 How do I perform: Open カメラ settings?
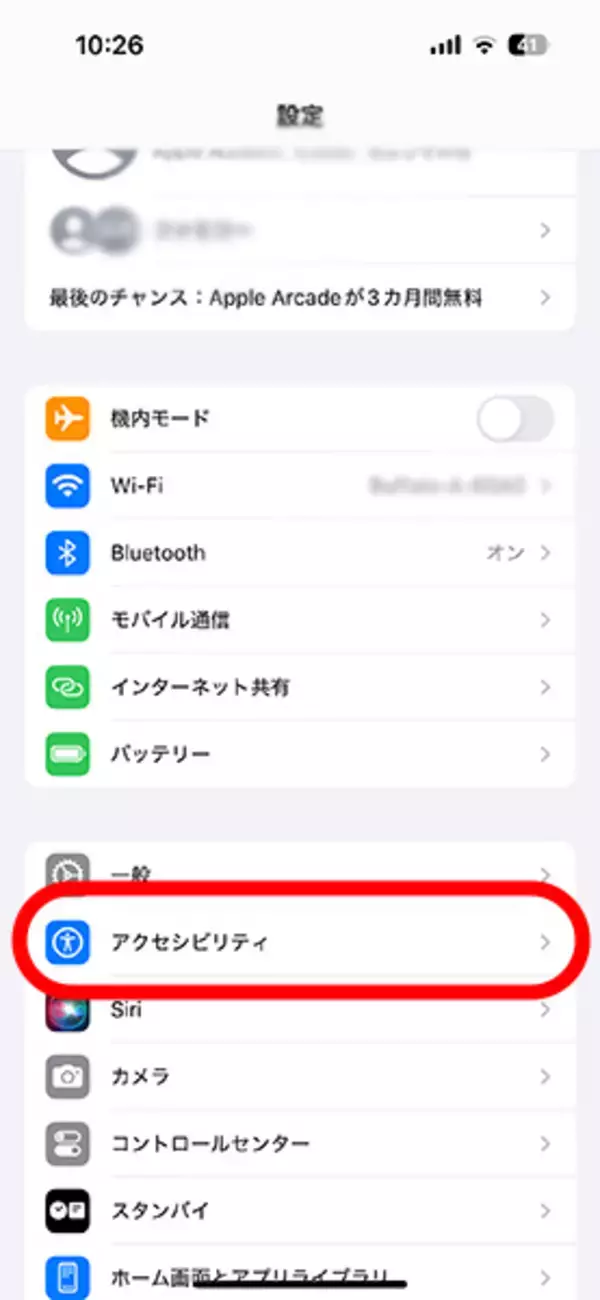(300, 1077)
